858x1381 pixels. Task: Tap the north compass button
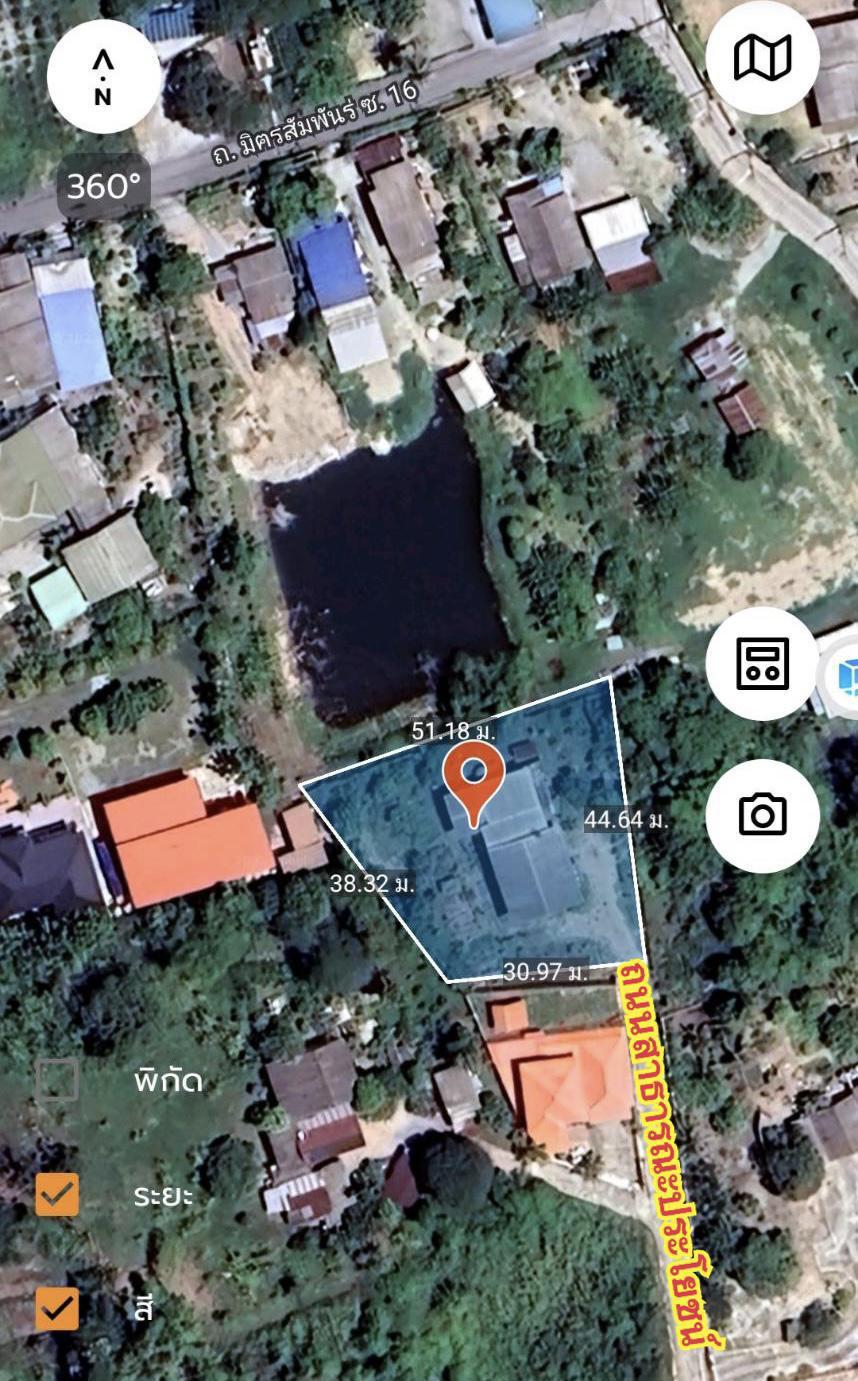(103, 77)
